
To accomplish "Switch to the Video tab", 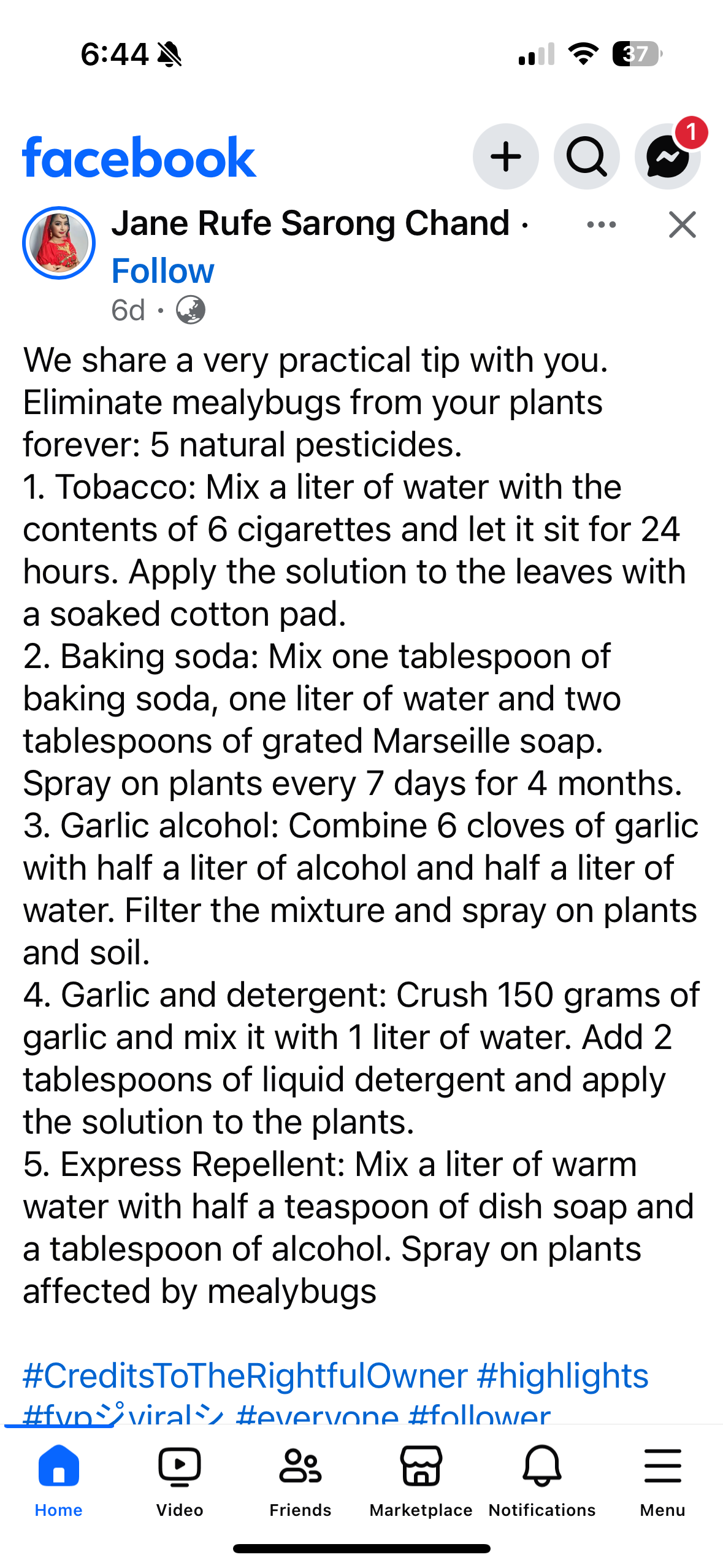I will [180, 1480].
